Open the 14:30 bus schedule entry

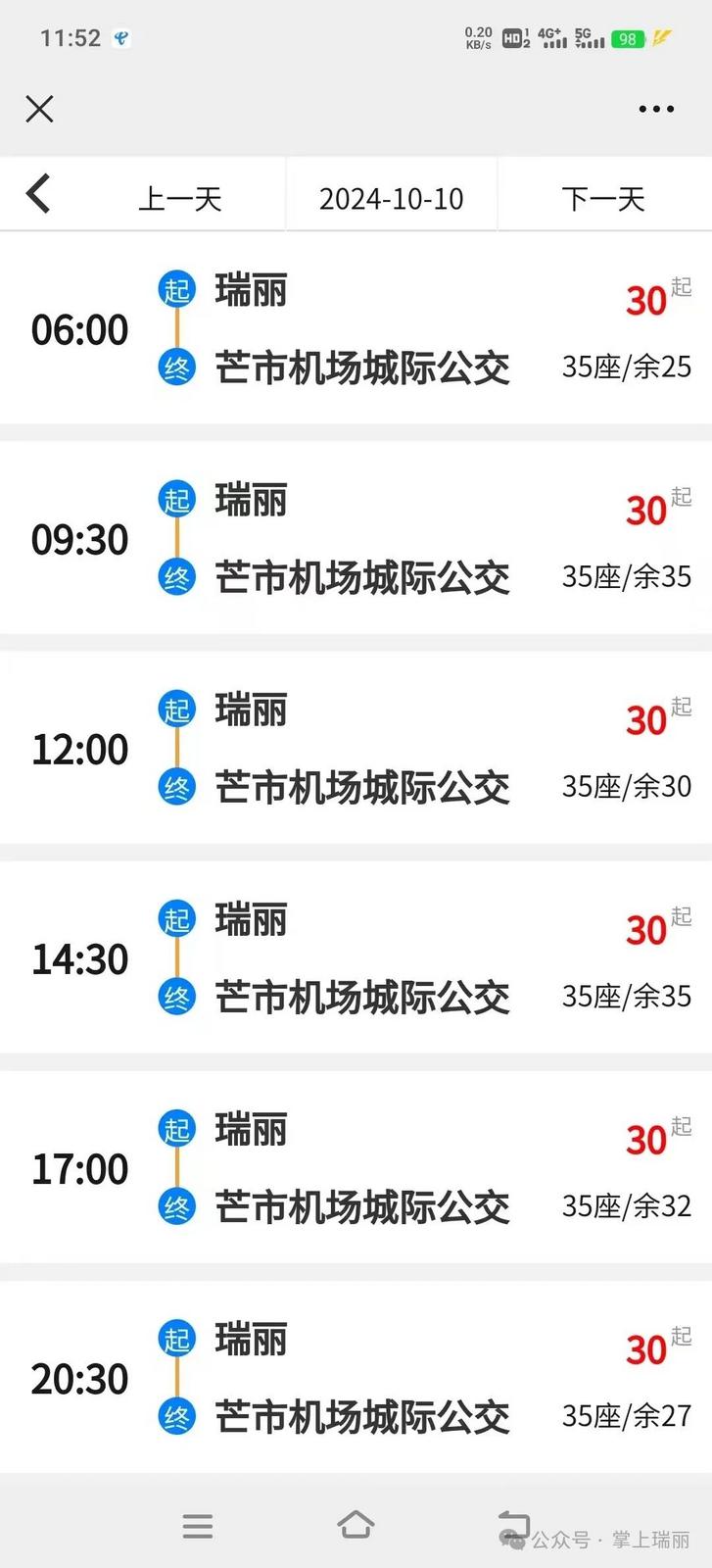pyautogui.click(x=356, y=958)
